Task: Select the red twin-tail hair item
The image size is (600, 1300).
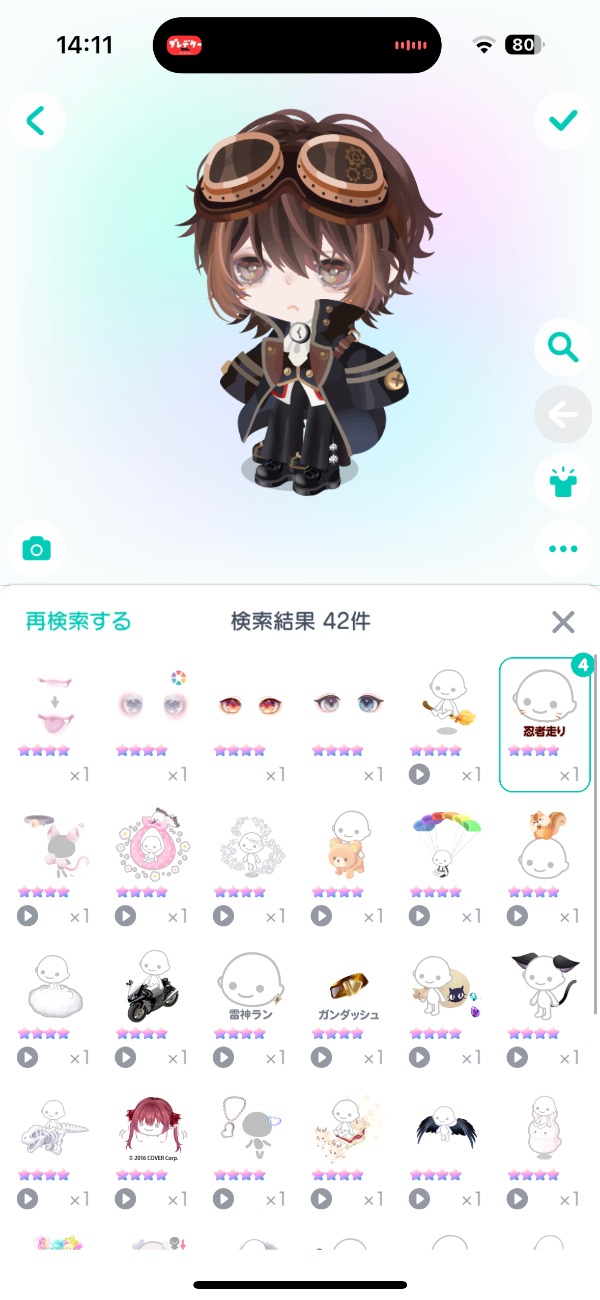Action: 151,1129
